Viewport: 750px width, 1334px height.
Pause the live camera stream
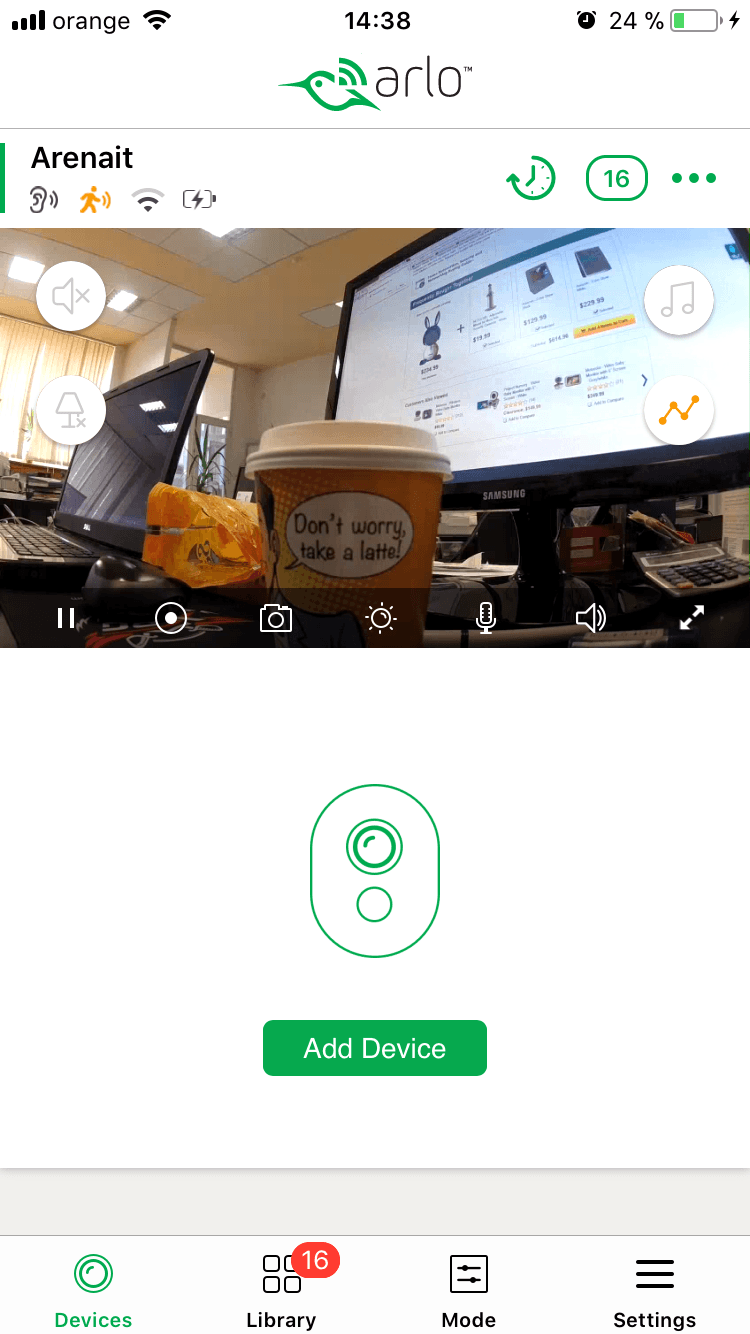click(x=66, y=619)
